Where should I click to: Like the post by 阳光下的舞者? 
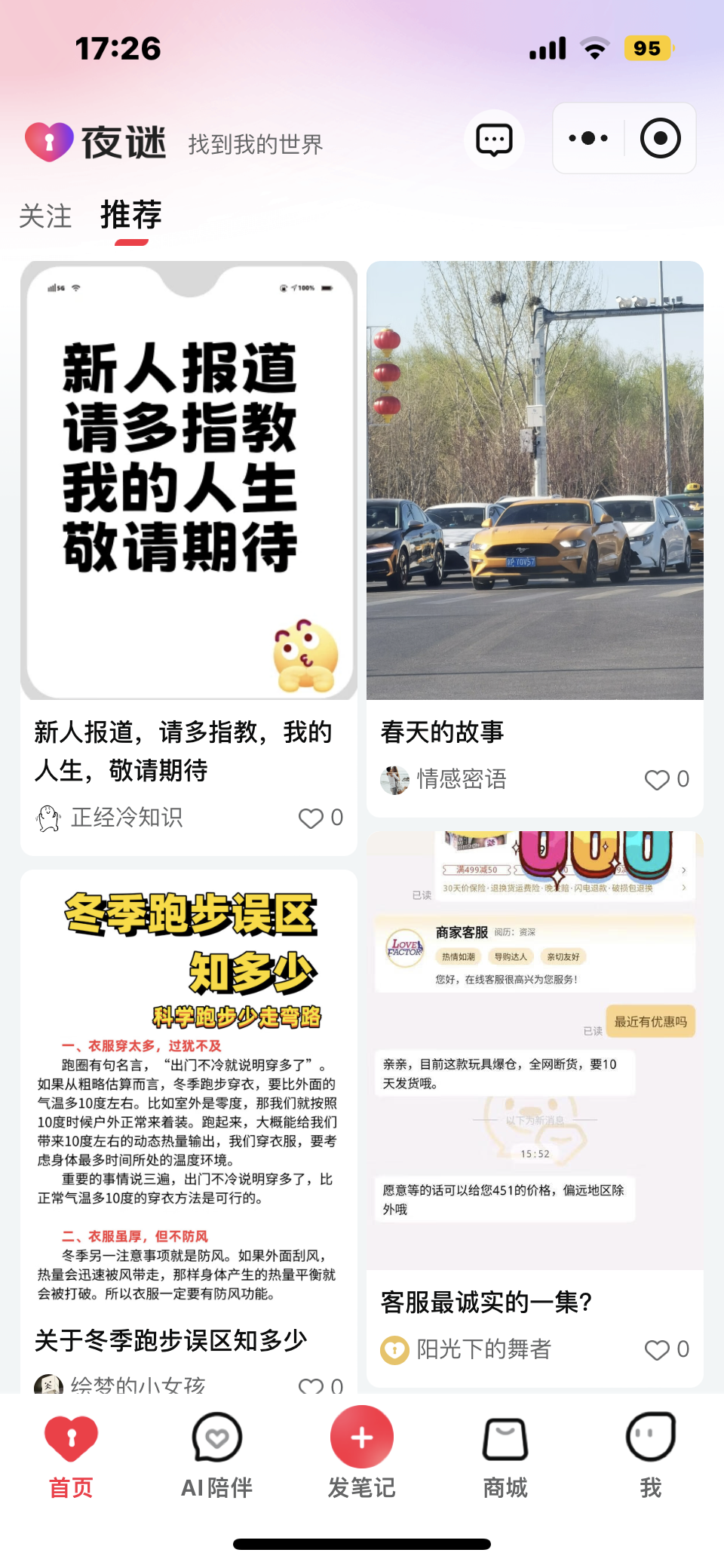[x=657, y=1350]
